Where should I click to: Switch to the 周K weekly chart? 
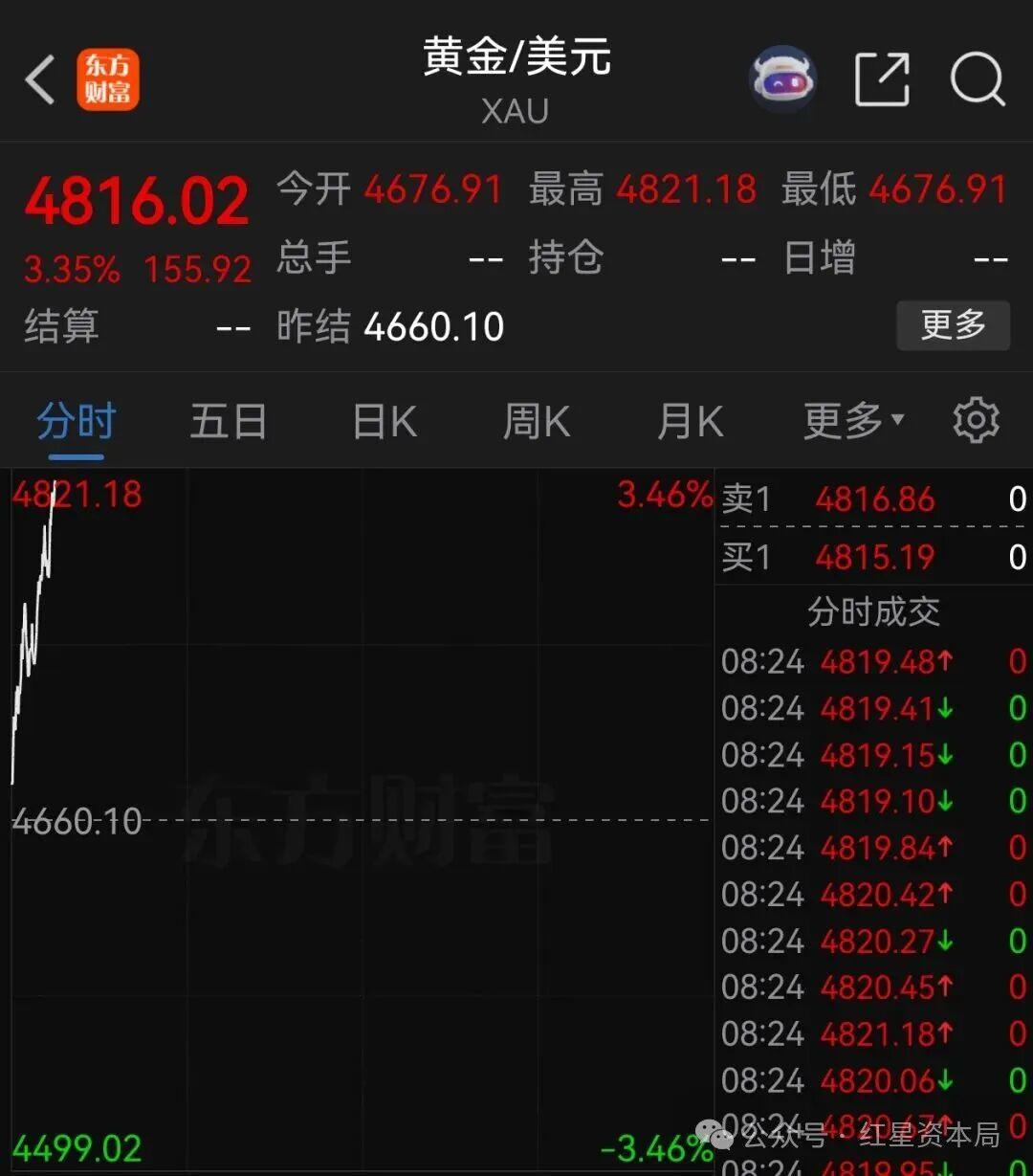[536, 421]
